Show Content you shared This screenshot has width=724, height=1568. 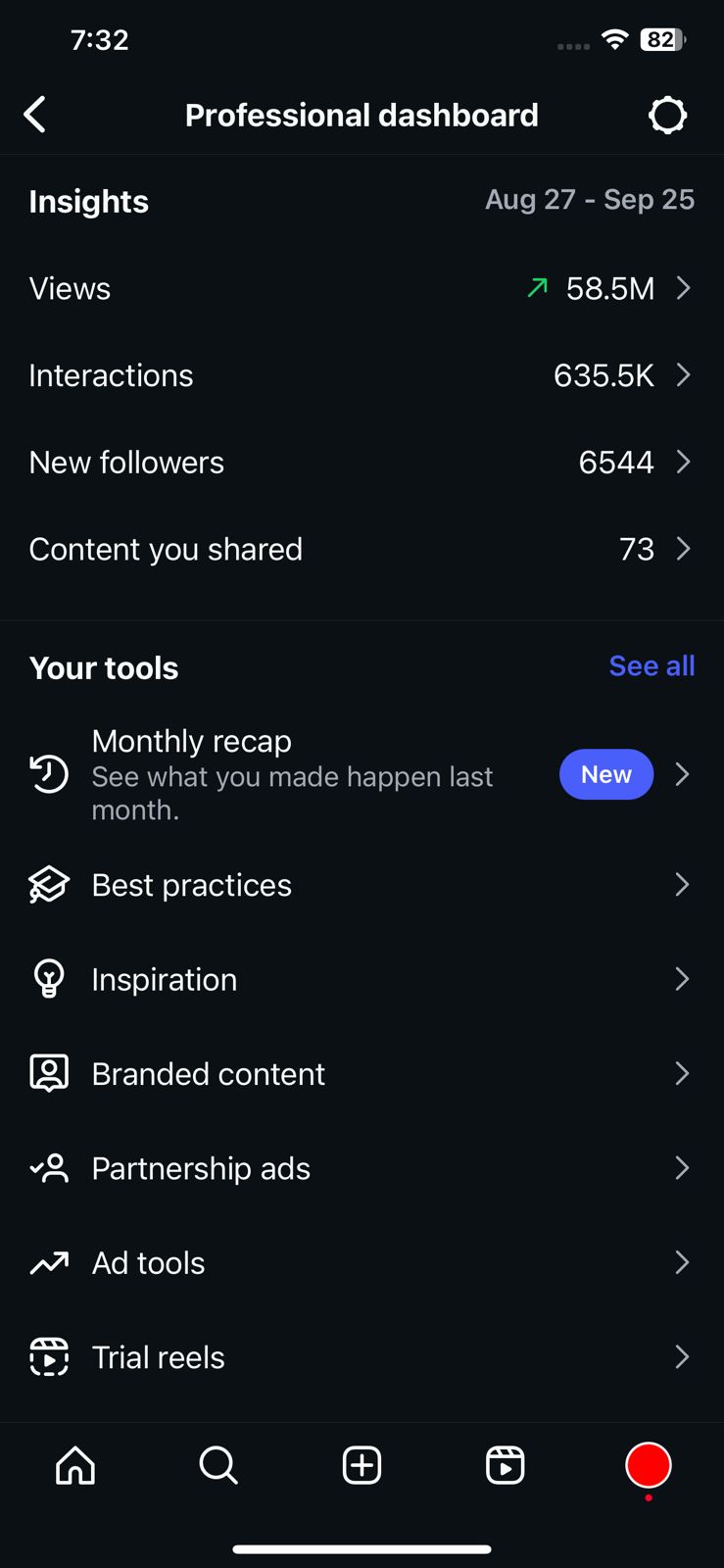361,549
